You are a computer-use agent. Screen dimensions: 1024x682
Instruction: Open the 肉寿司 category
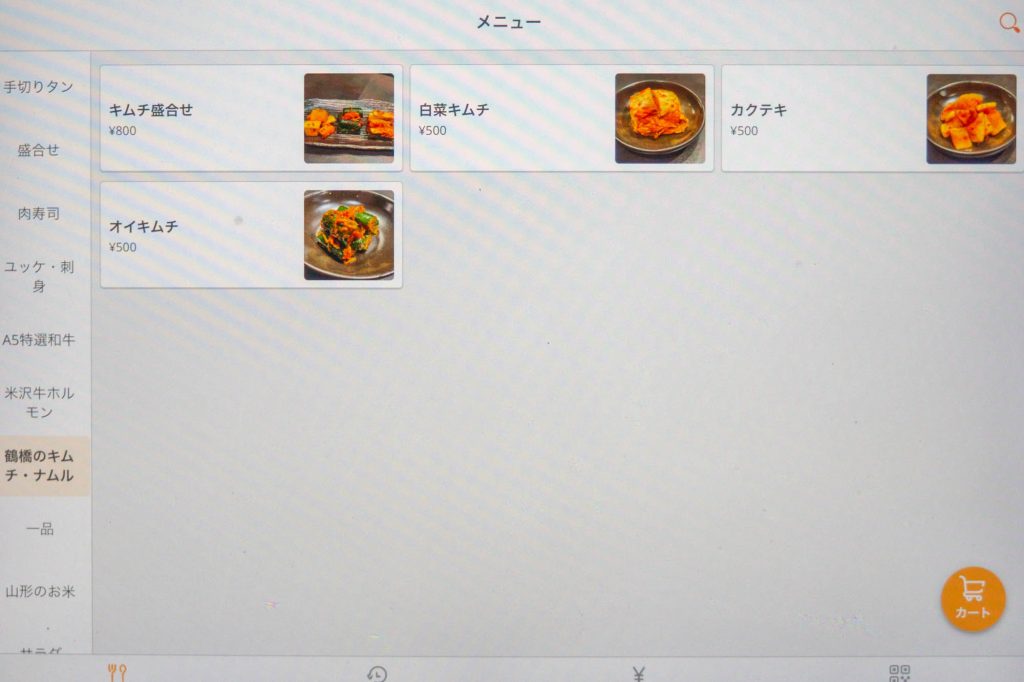[40, 213]
